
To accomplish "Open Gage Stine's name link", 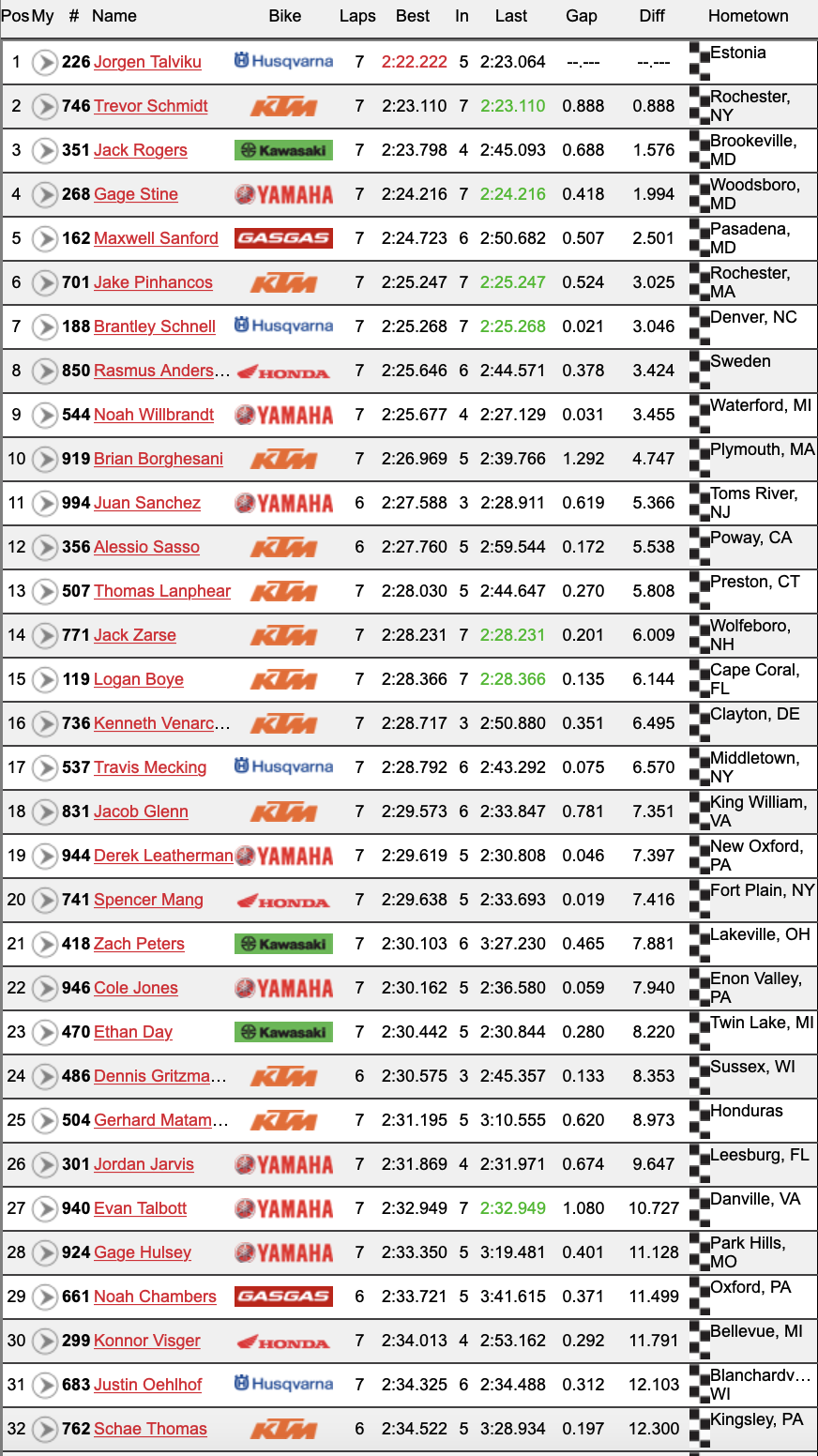I will click(x=135, y=194).
